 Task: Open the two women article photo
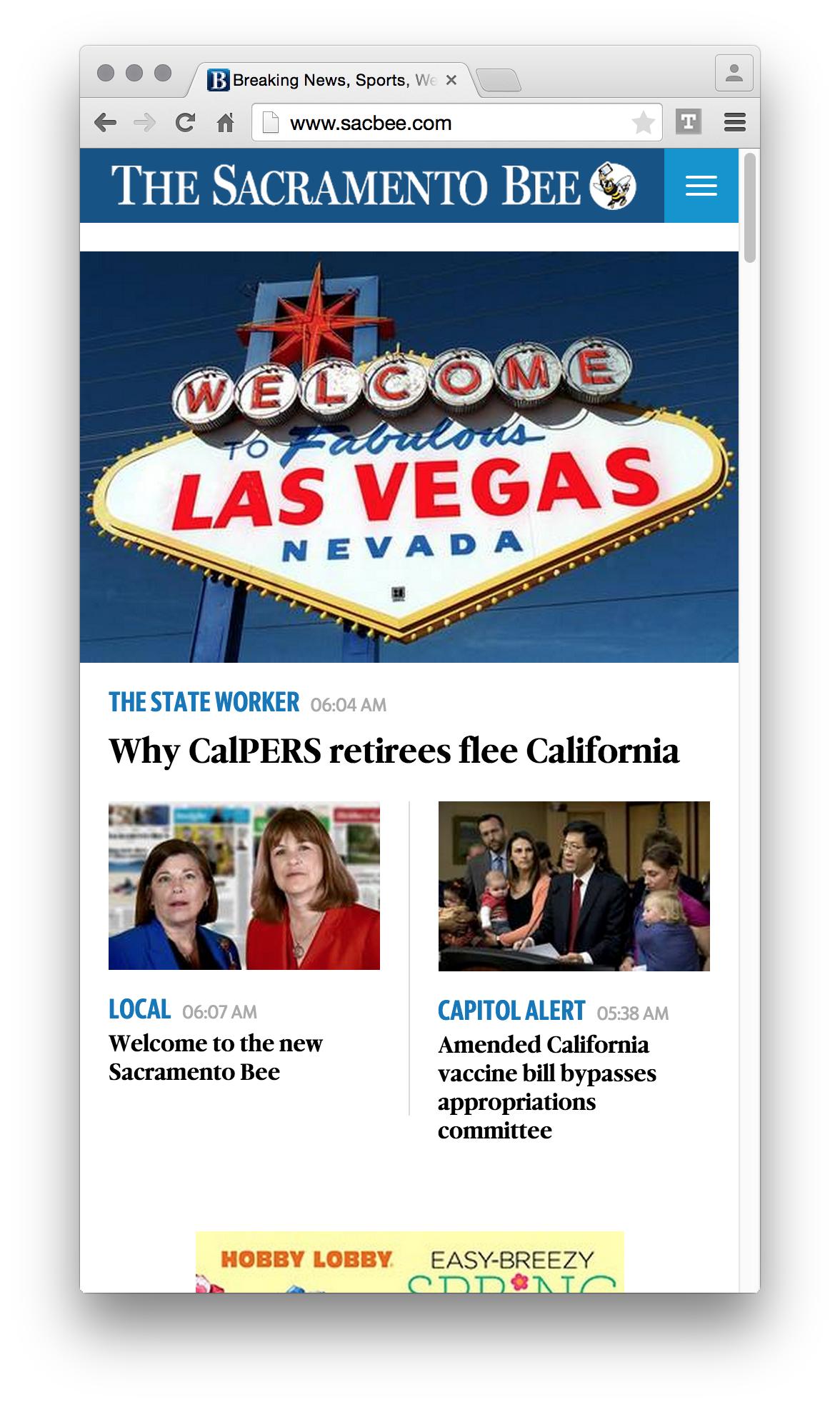244,886
